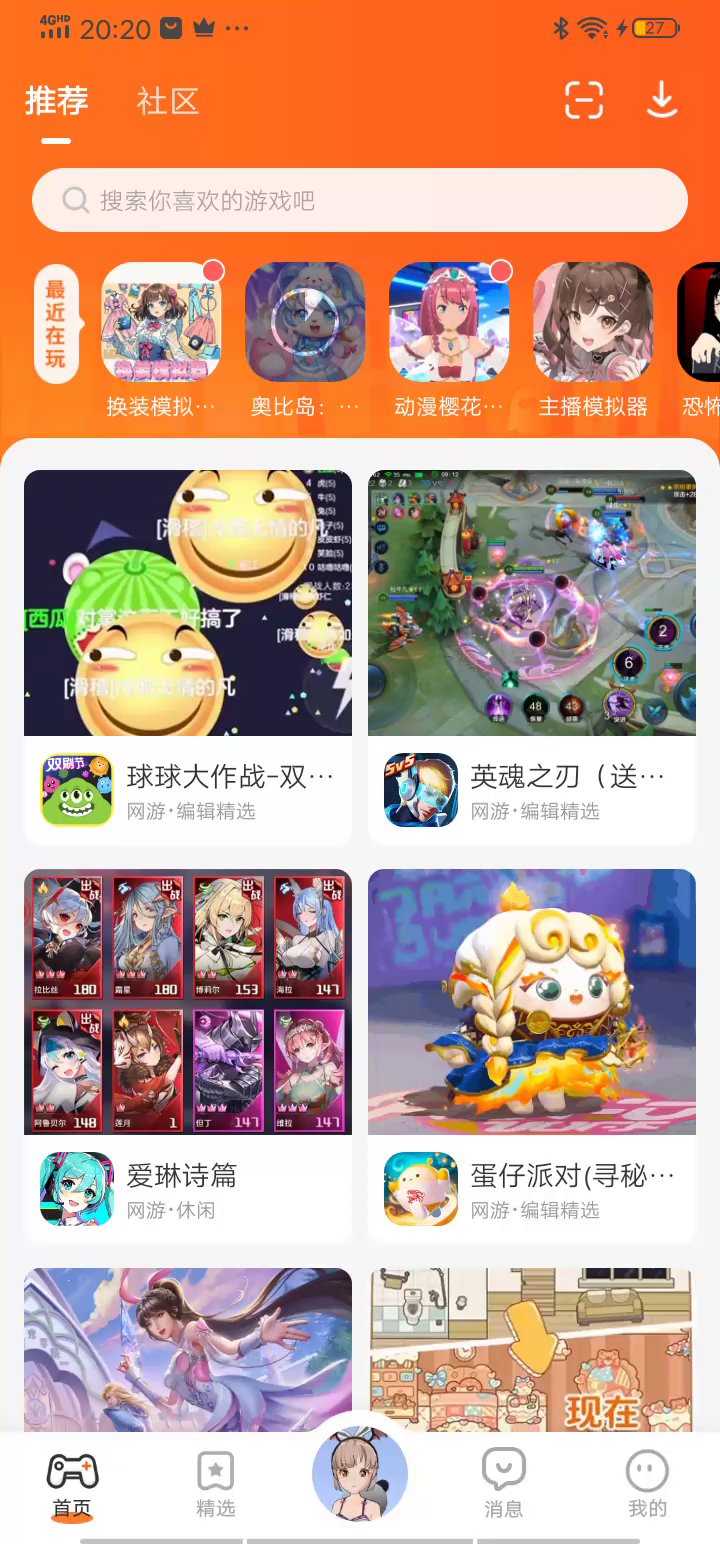Launch recently played 动漫樱花 game
This screenshot has width=720, height=1544.
click(449, 322)
